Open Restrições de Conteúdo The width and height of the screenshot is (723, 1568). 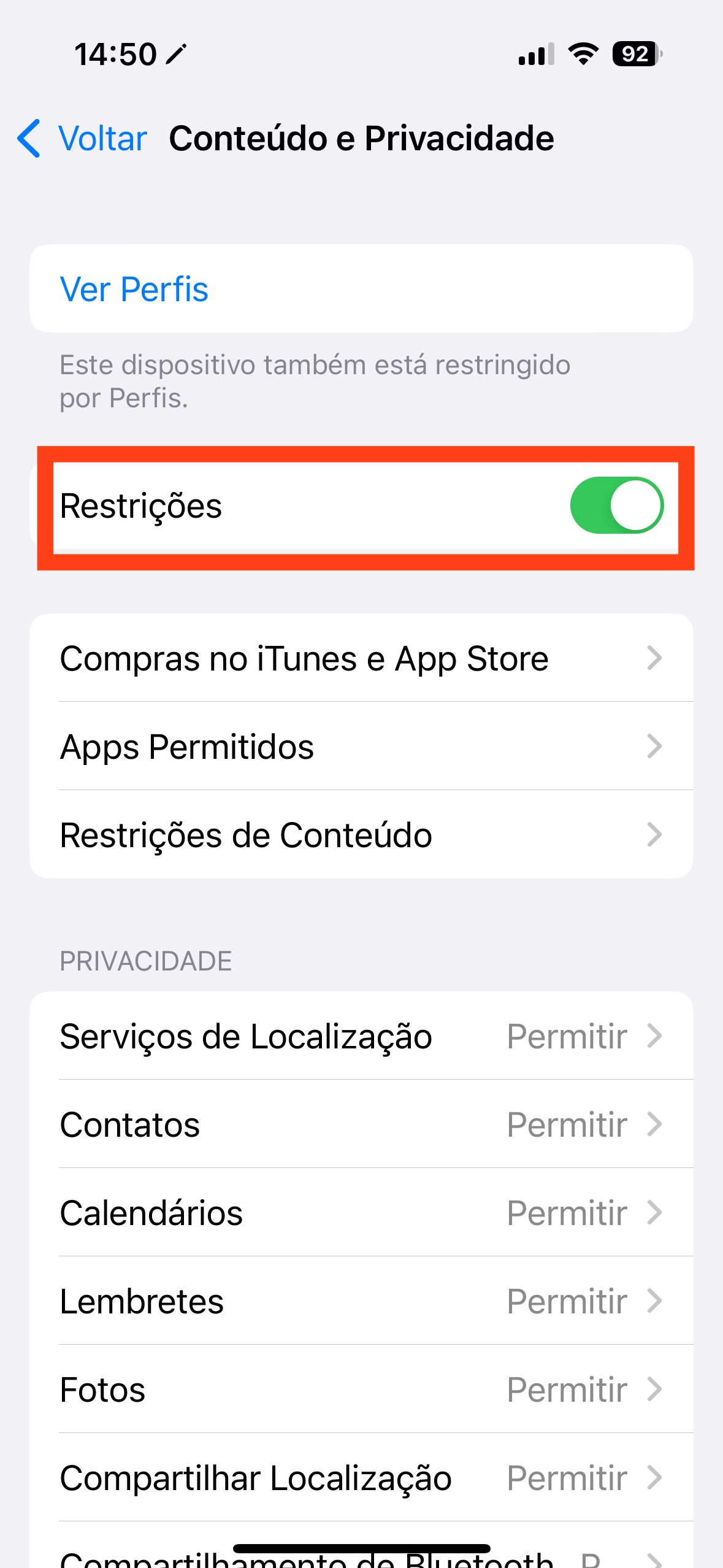click(x=361, y=835)
